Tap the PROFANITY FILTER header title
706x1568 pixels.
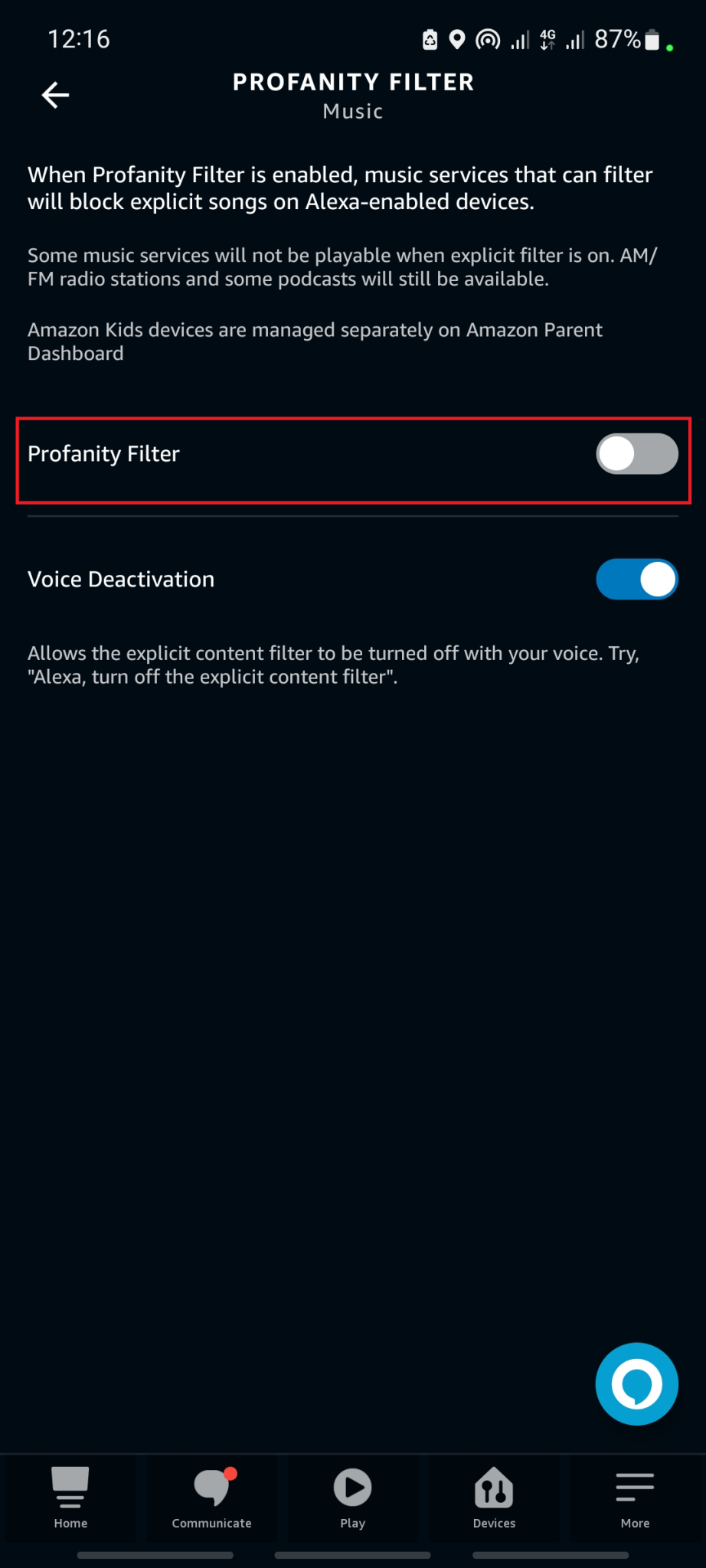(352, 82)
